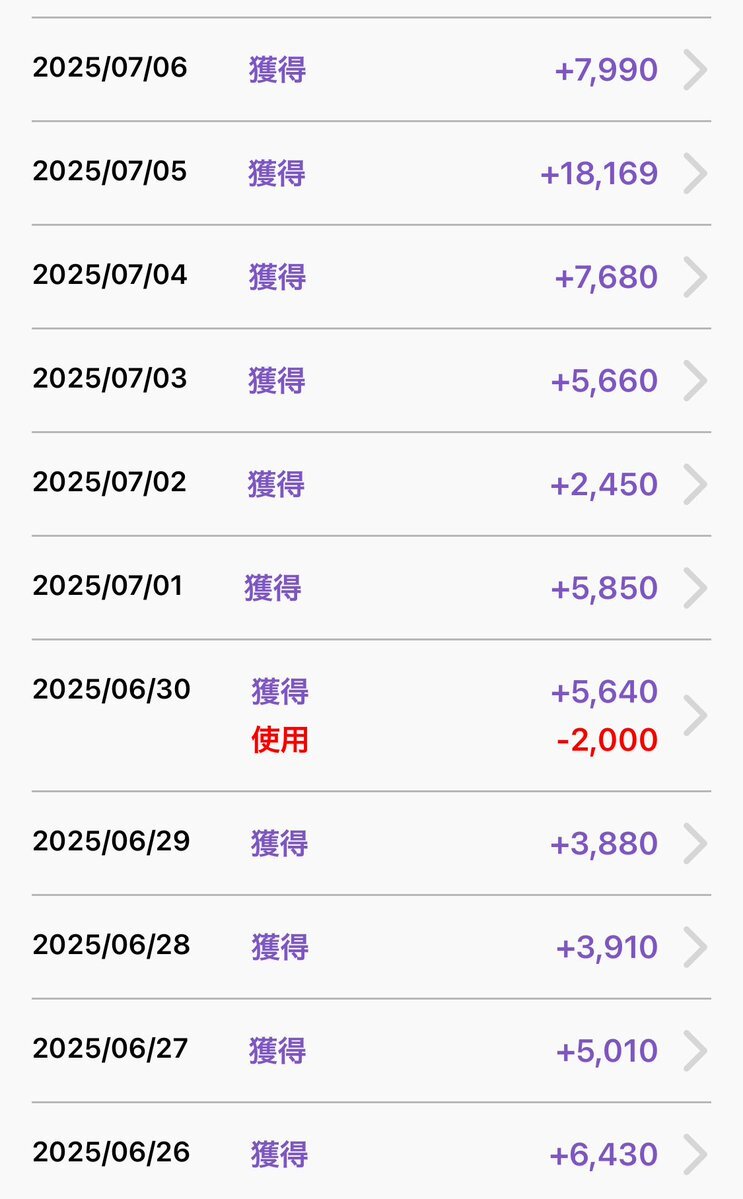
Task: Select the 2025/07/03 +5,660 entry
Action: [372, 380]
